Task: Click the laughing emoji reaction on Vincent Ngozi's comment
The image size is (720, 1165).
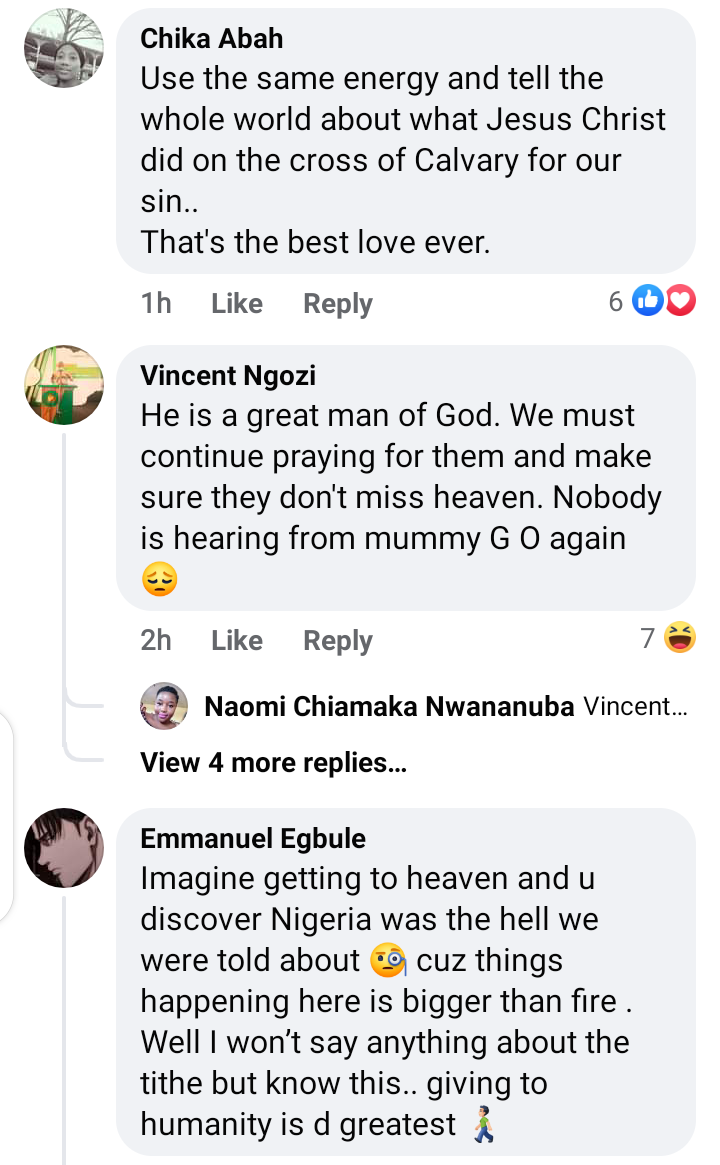Action: pyautogui.click(x=679, y=637)
